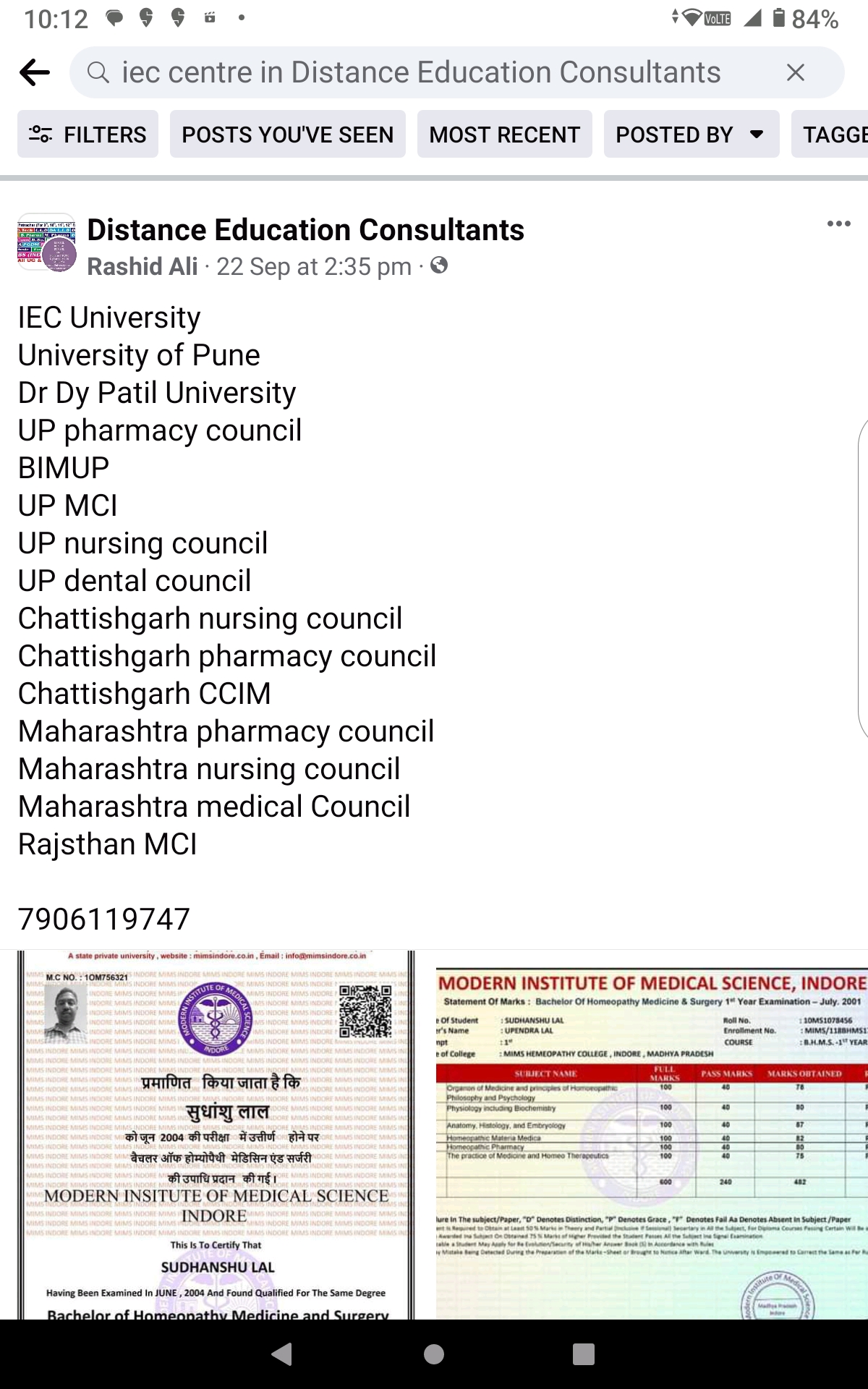
Task: Expand the Posted By dropdown
Action: pos(691,135)
